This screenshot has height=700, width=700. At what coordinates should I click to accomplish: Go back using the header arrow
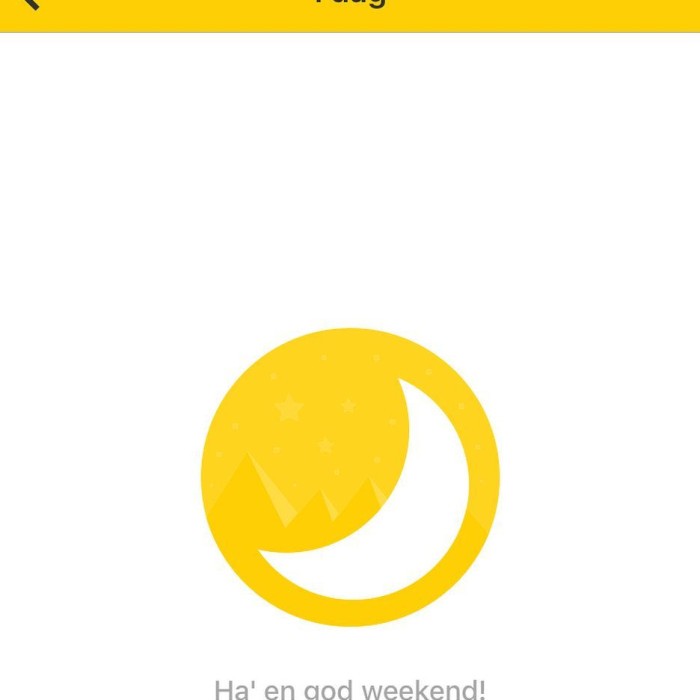pos(28,3)
